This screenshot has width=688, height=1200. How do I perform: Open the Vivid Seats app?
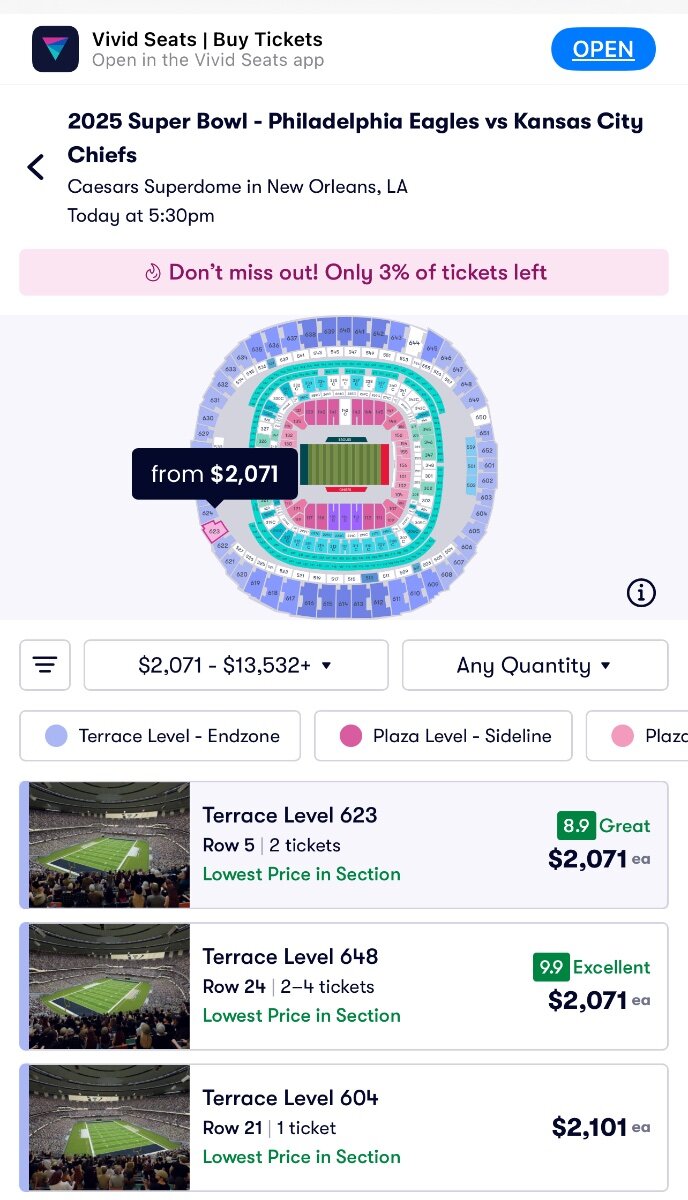(x=602, y=49)
